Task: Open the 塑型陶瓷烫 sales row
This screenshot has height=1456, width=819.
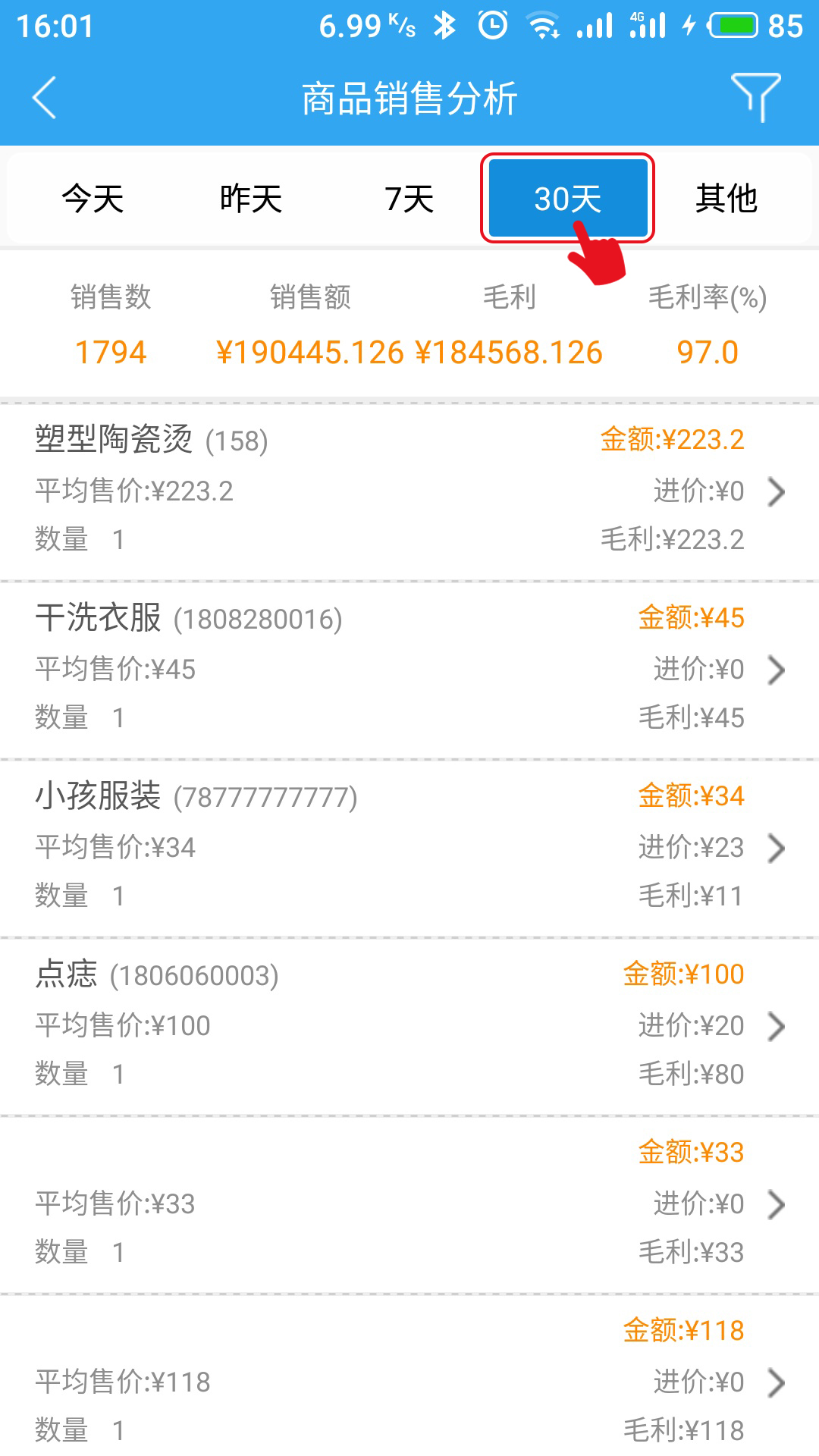Action: 409,491
